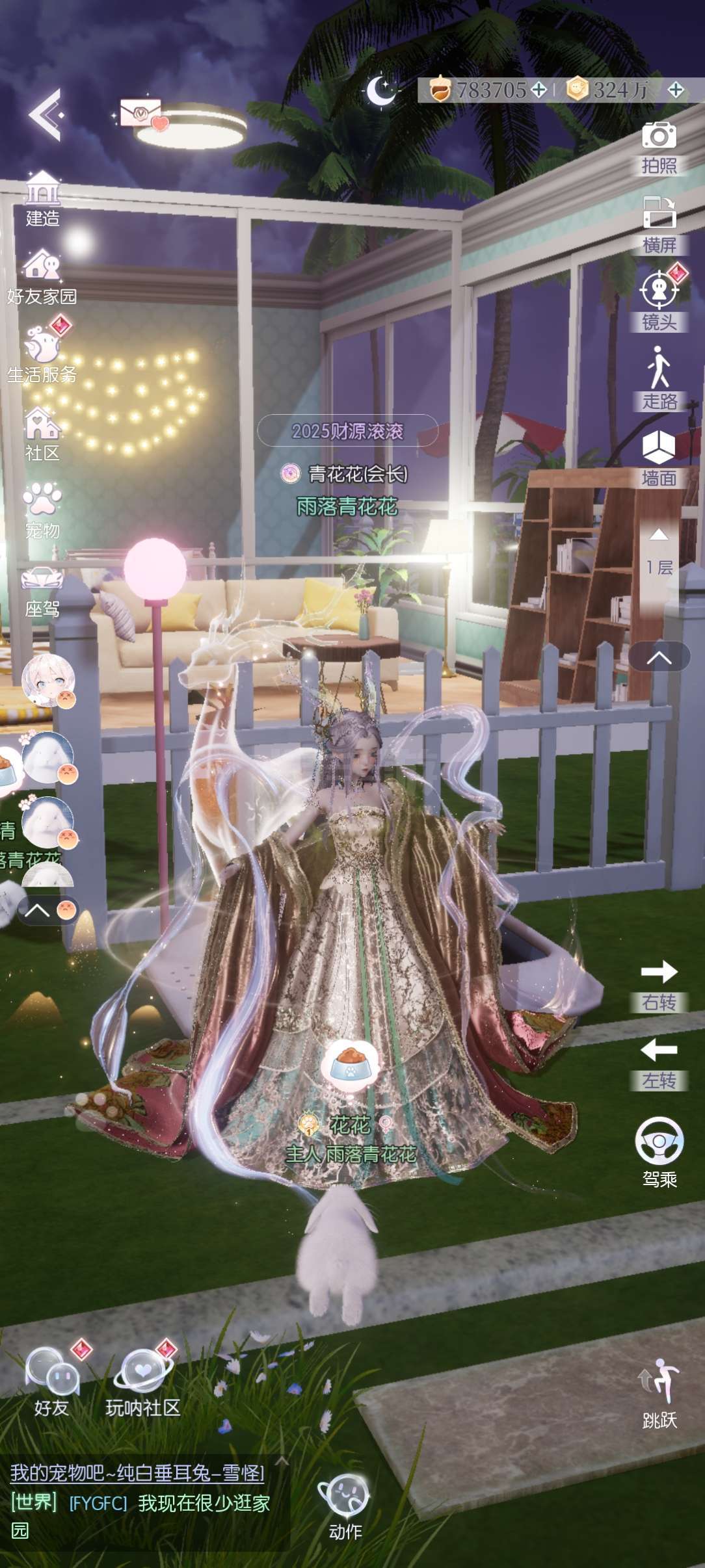Visit 好友家园 friend's home
This screenshot has width=705, height=1568.
coord(42,276)
